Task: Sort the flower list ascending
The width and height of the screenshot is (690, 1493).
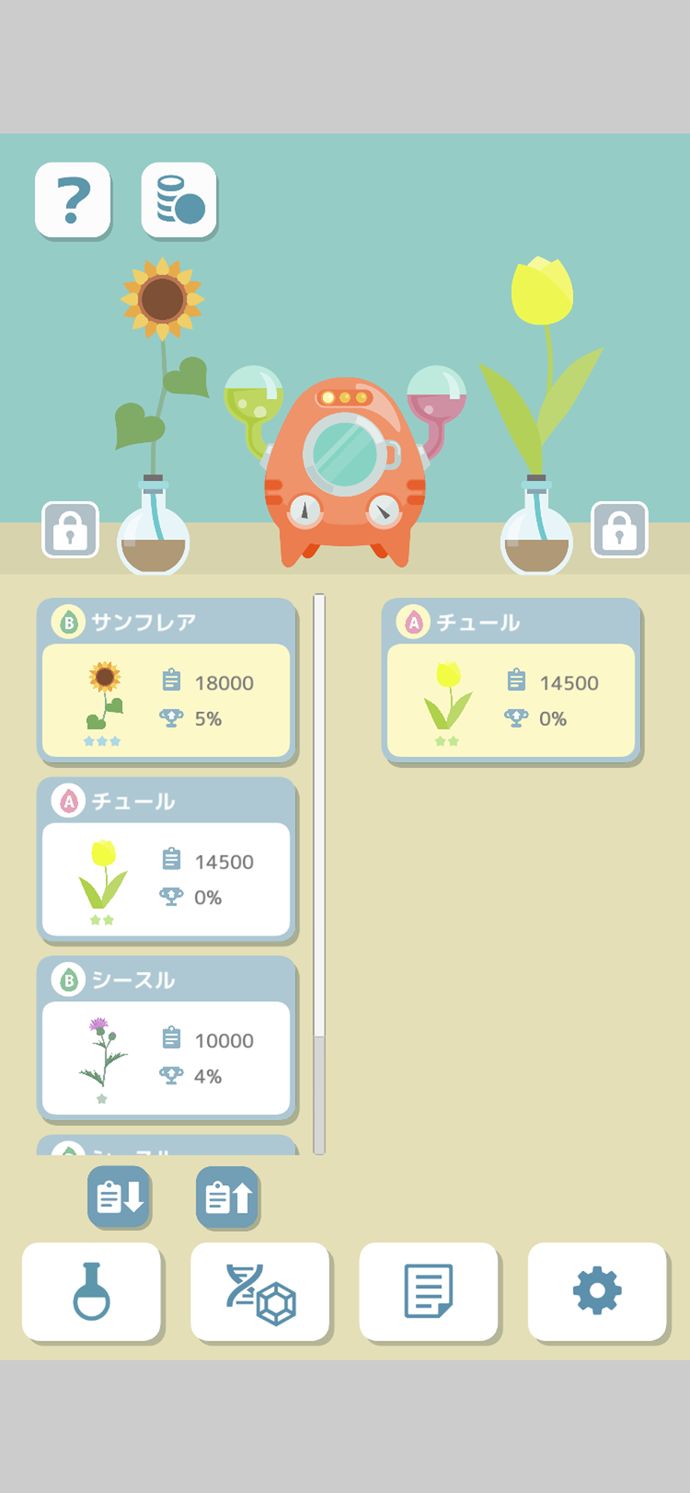Action: (227, 1197)
